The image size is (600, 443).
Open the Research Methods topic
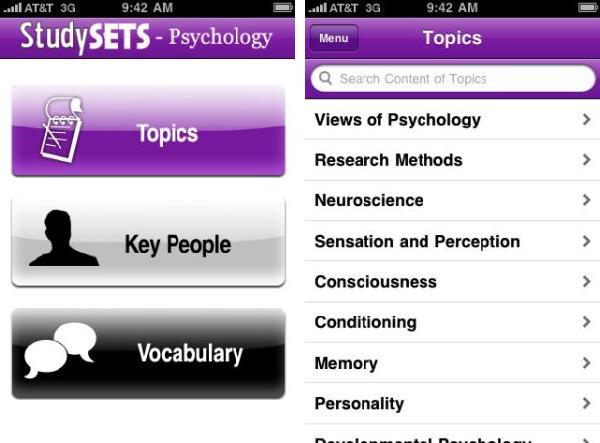(x=452, y=160)
